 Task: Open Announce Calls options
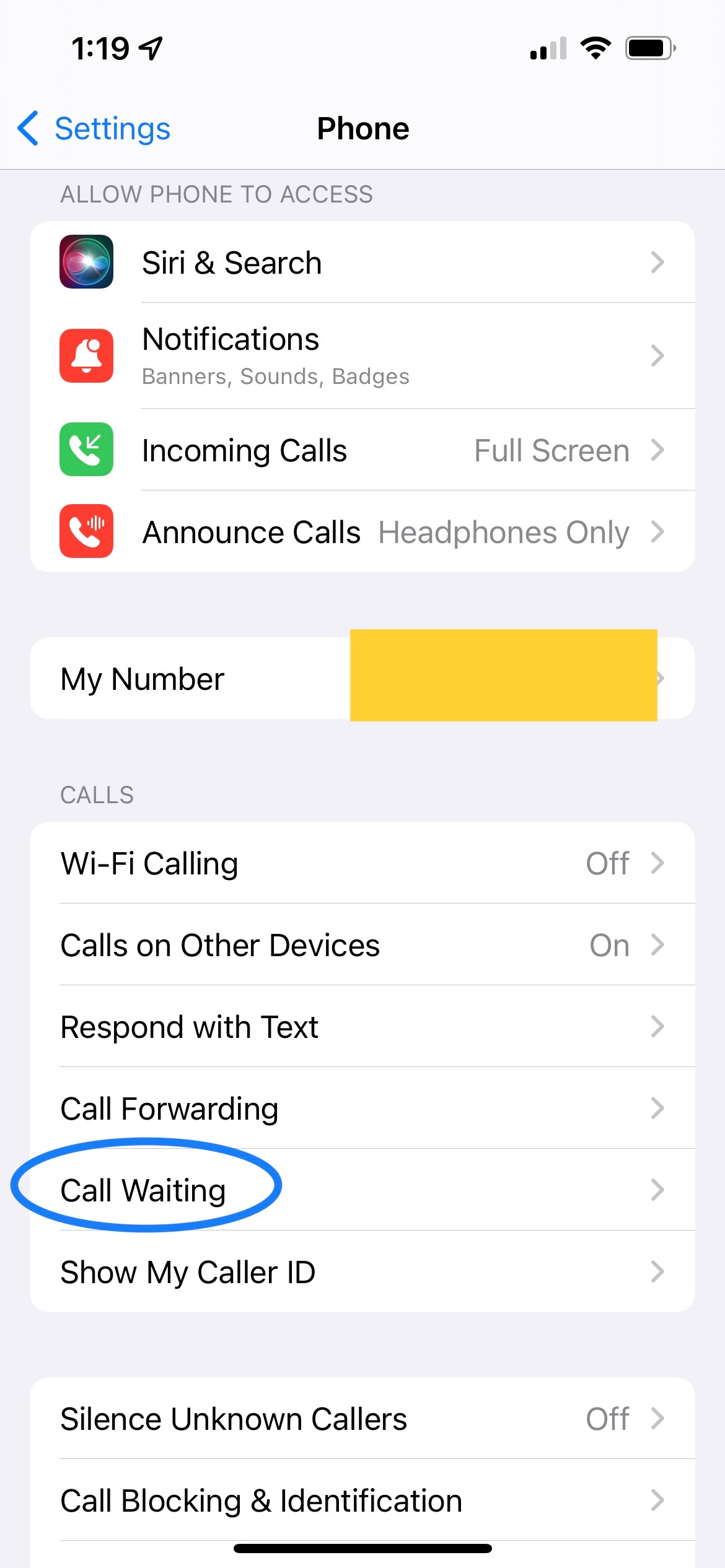362,532
